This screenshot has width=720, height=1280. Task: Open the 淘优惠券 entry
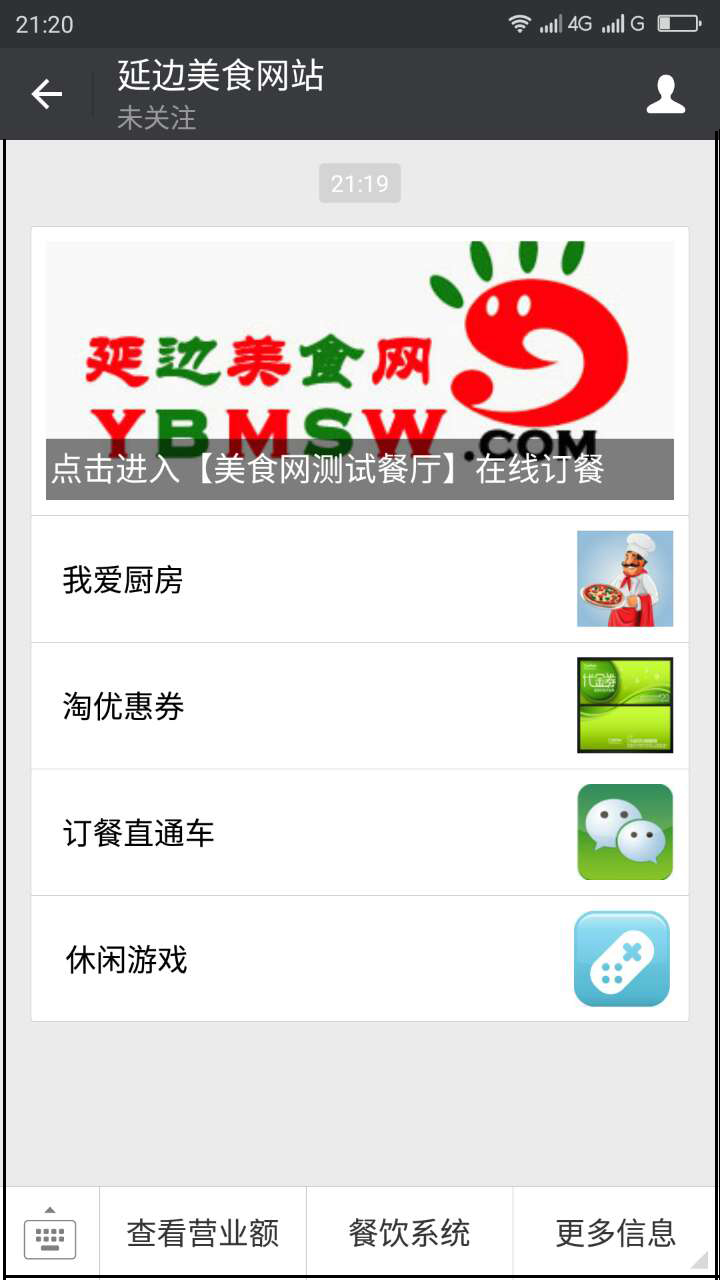(360, 706)
